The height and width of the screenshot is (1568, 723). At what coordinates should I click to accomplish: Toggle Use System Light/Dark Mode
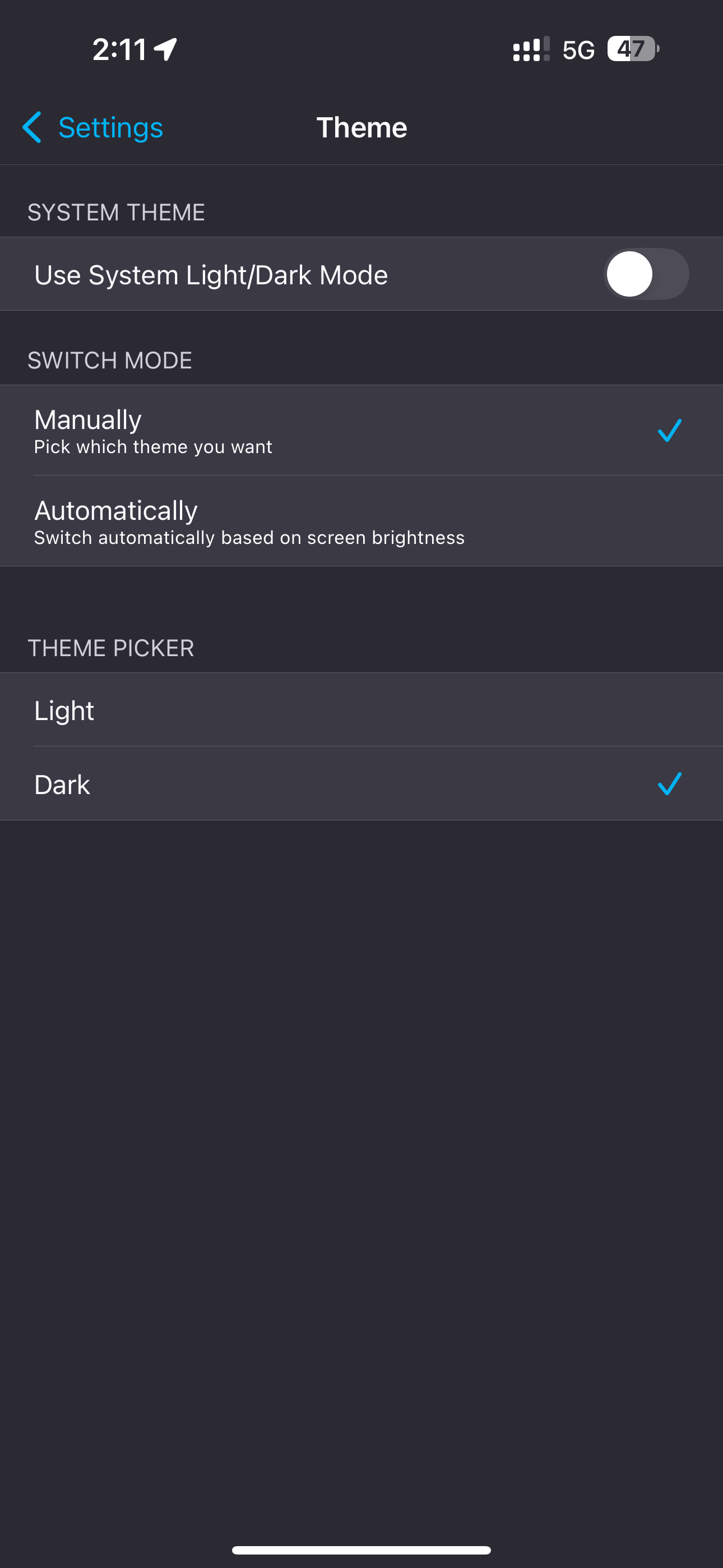coord(645,275)
